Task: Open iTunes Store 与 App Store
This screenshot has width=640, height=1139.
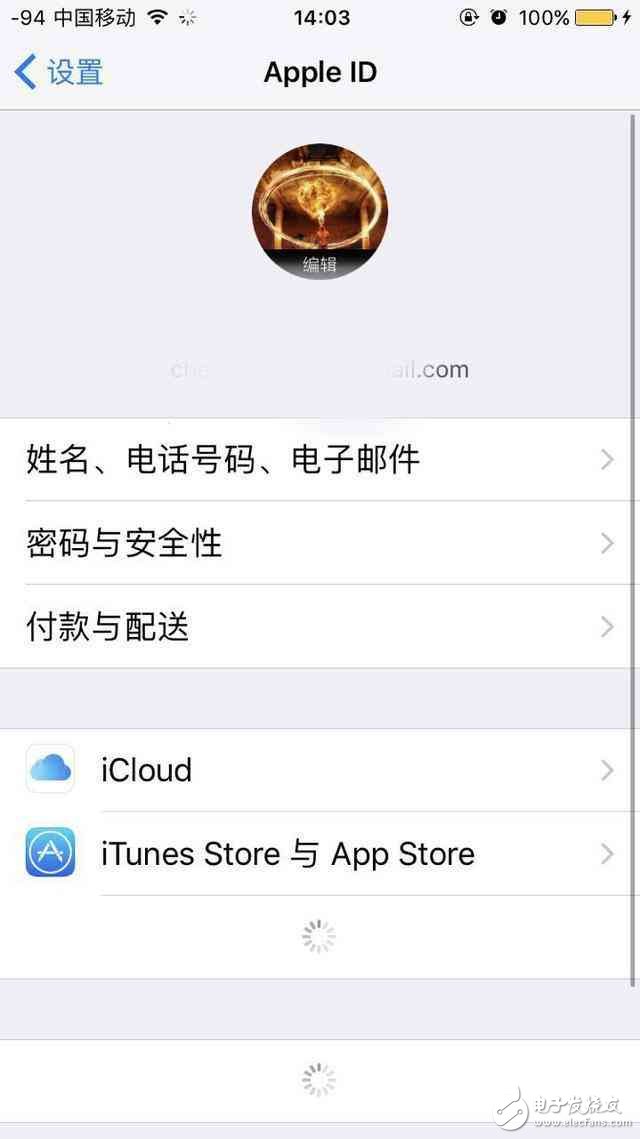Action: coord(320,854)
